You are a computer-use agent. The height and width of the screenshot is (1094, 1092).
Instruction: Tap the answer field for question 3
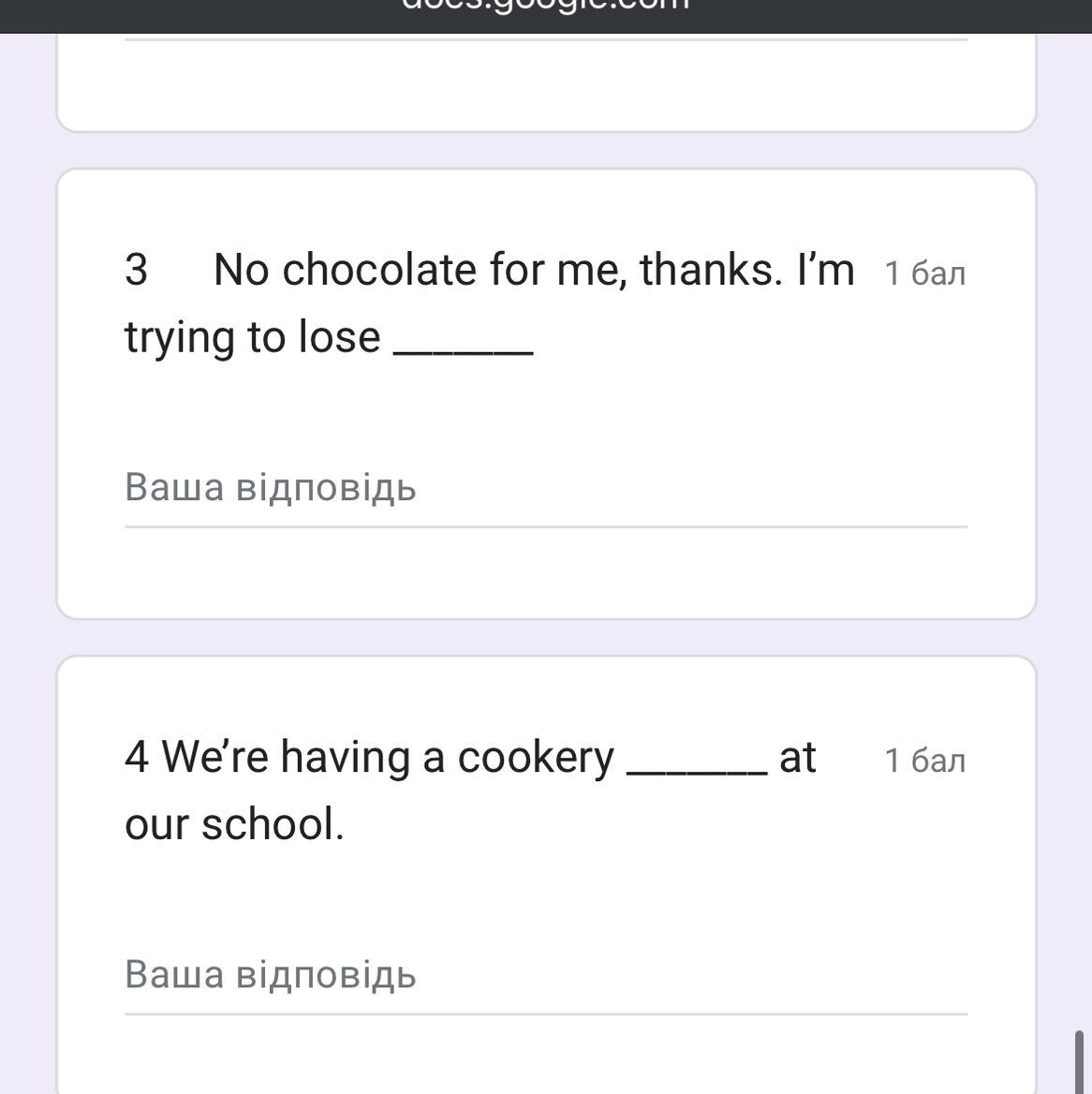(545, 489)
